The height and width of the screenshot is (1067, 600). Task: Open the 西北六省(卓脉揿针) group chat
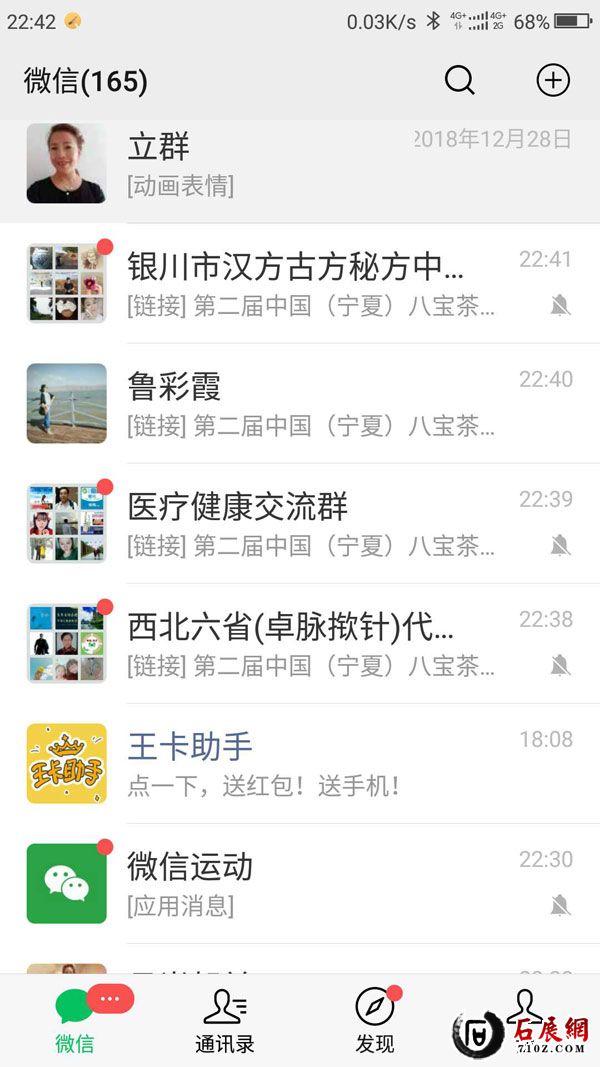[300, 644]
